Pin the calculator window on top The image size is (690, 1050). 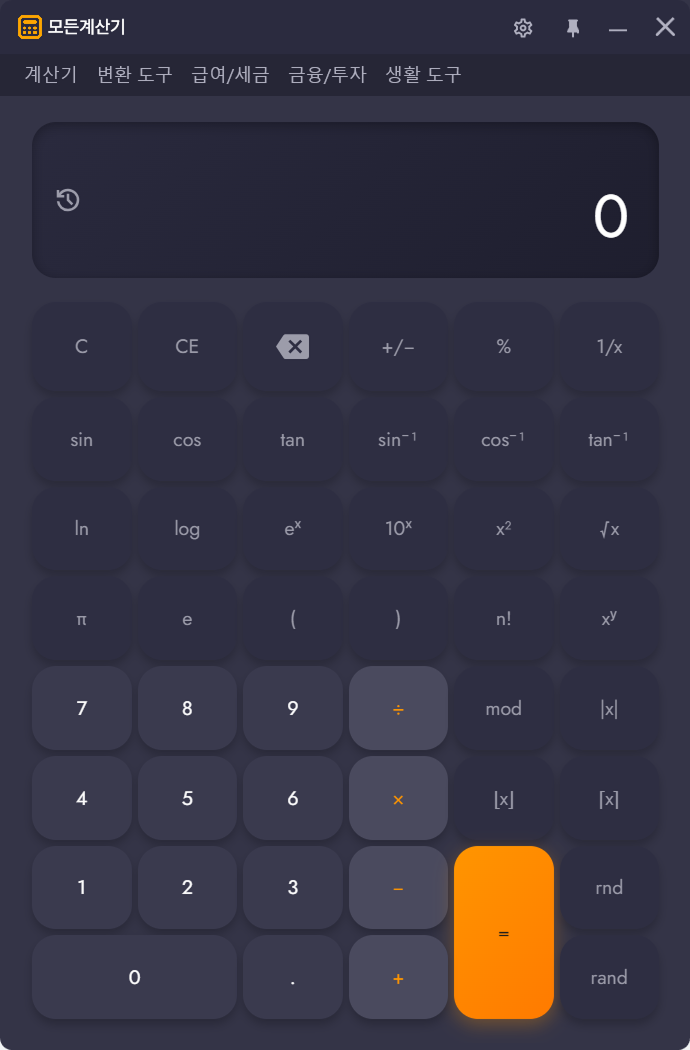(573, 28)
